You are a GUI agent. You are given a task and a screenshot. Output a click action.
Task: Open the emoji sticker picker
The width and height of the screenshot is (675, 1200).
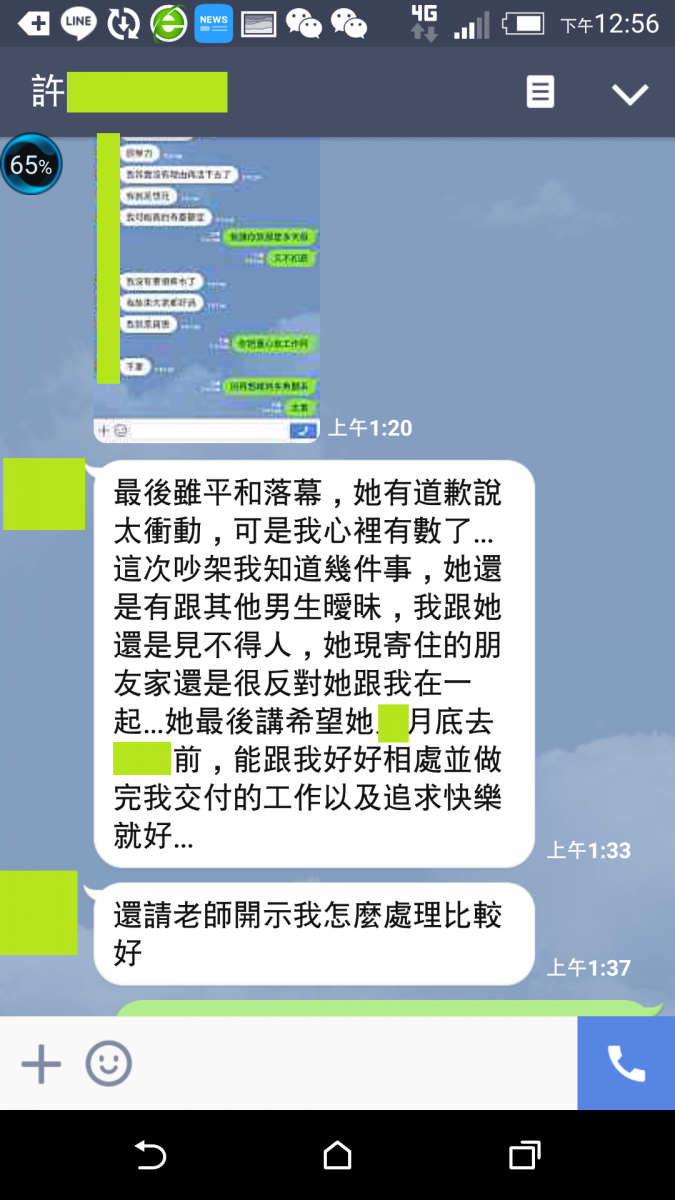click(108, 1064)
